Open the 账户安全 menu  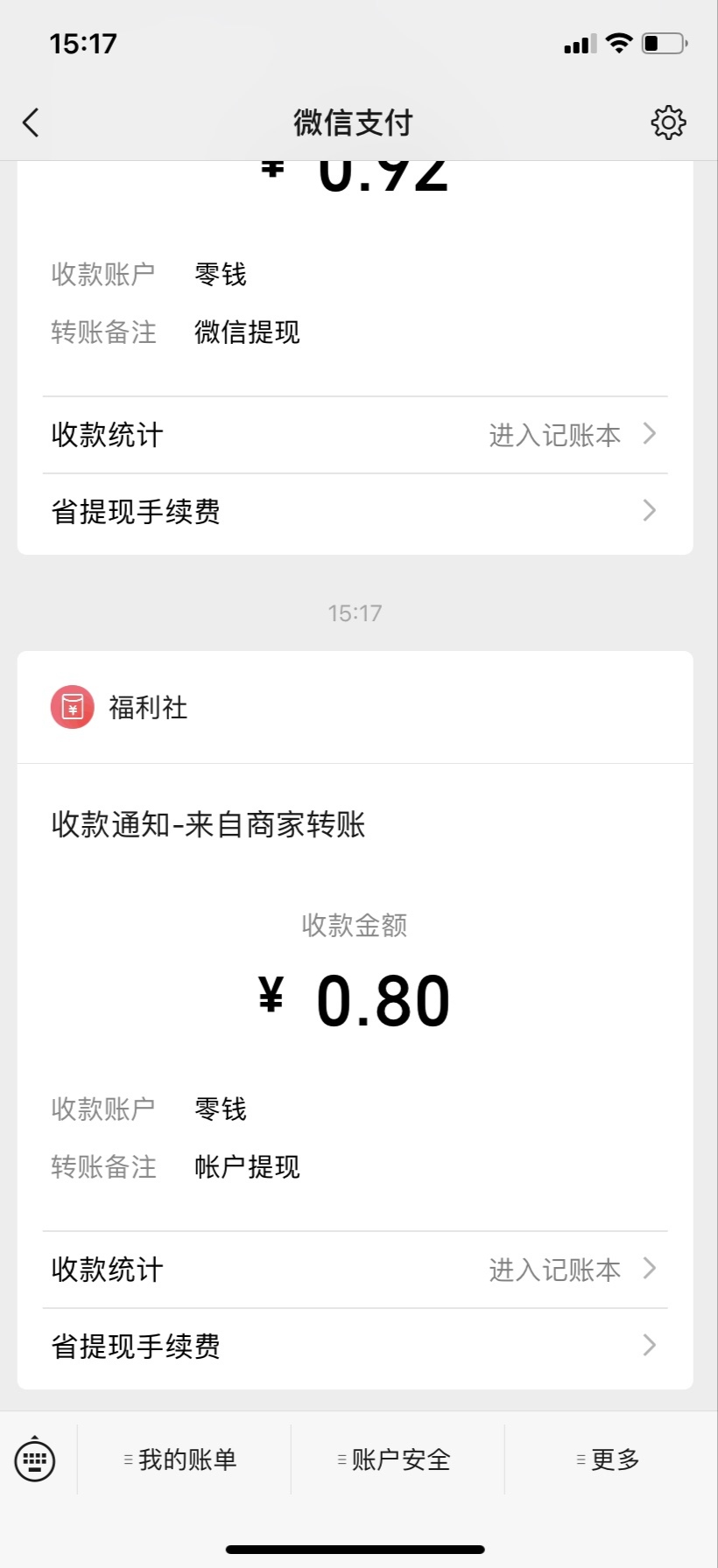click(396, 1459)
